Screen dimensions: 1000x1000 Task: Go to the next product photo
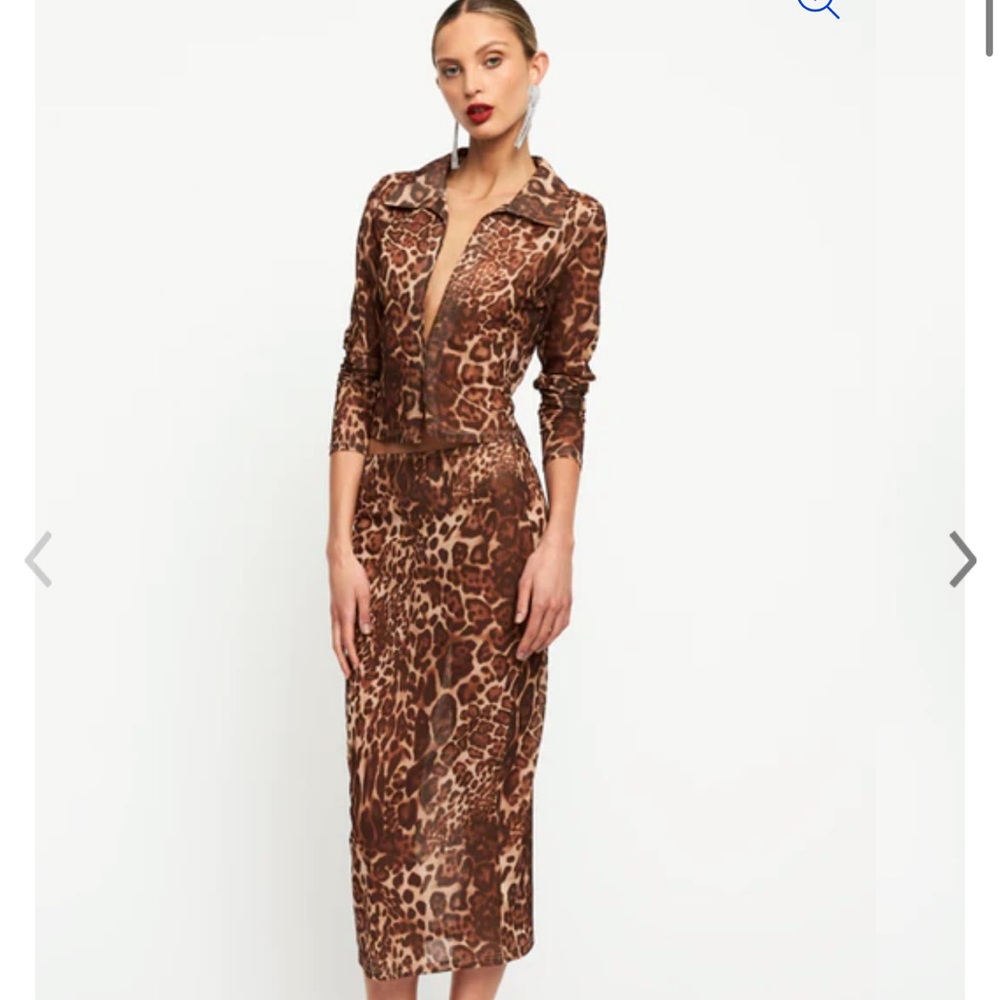coord(961,559)
